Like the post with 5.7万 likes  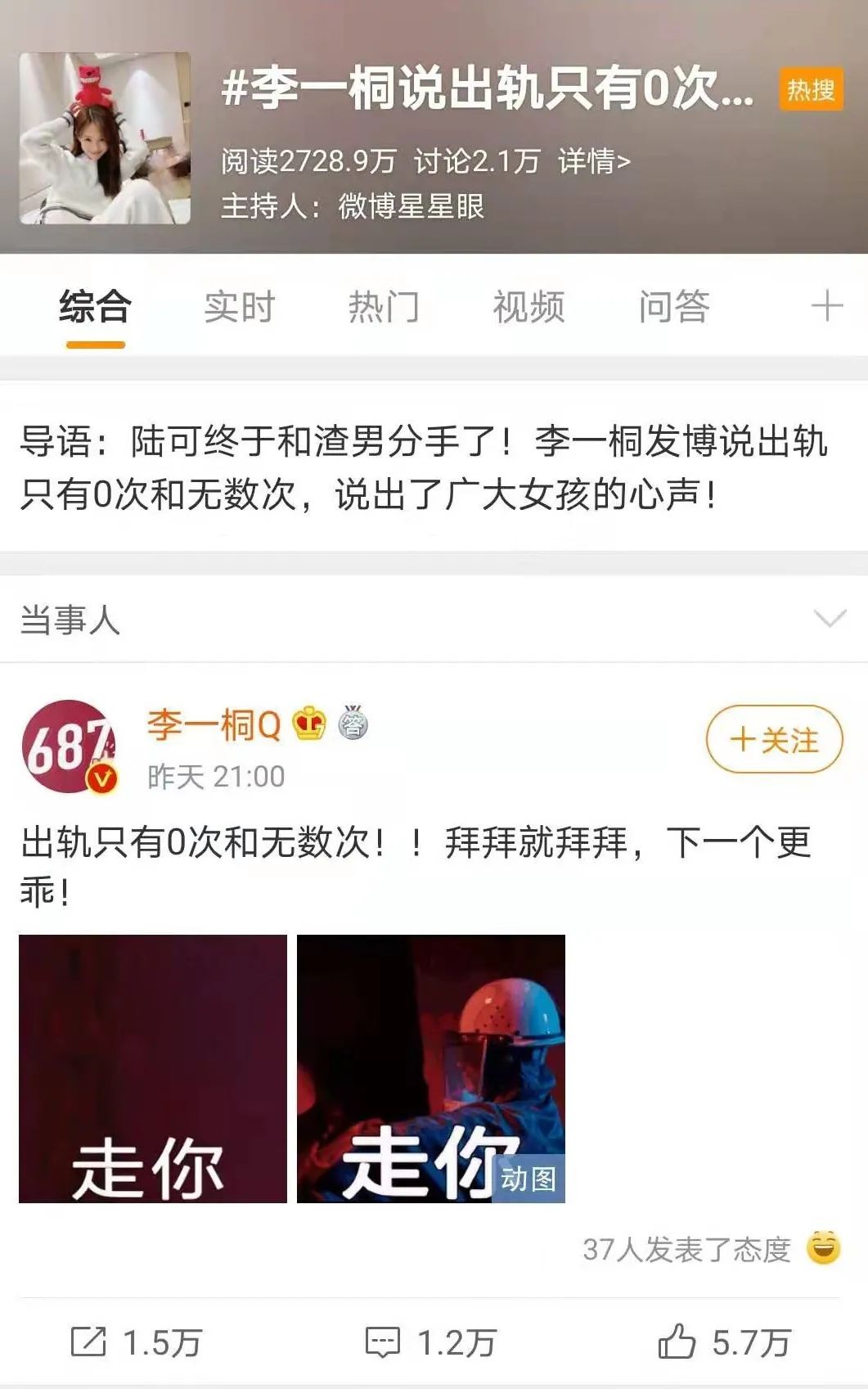coord(724,1342)
